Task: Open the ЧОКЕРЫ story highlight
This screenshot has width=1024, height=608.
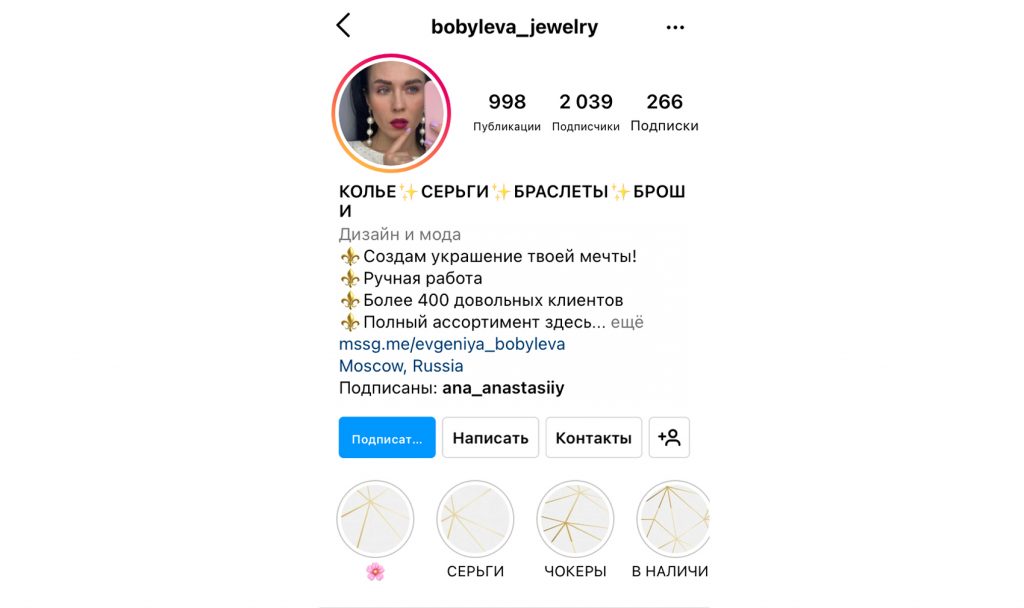Action: coord(575,519)
